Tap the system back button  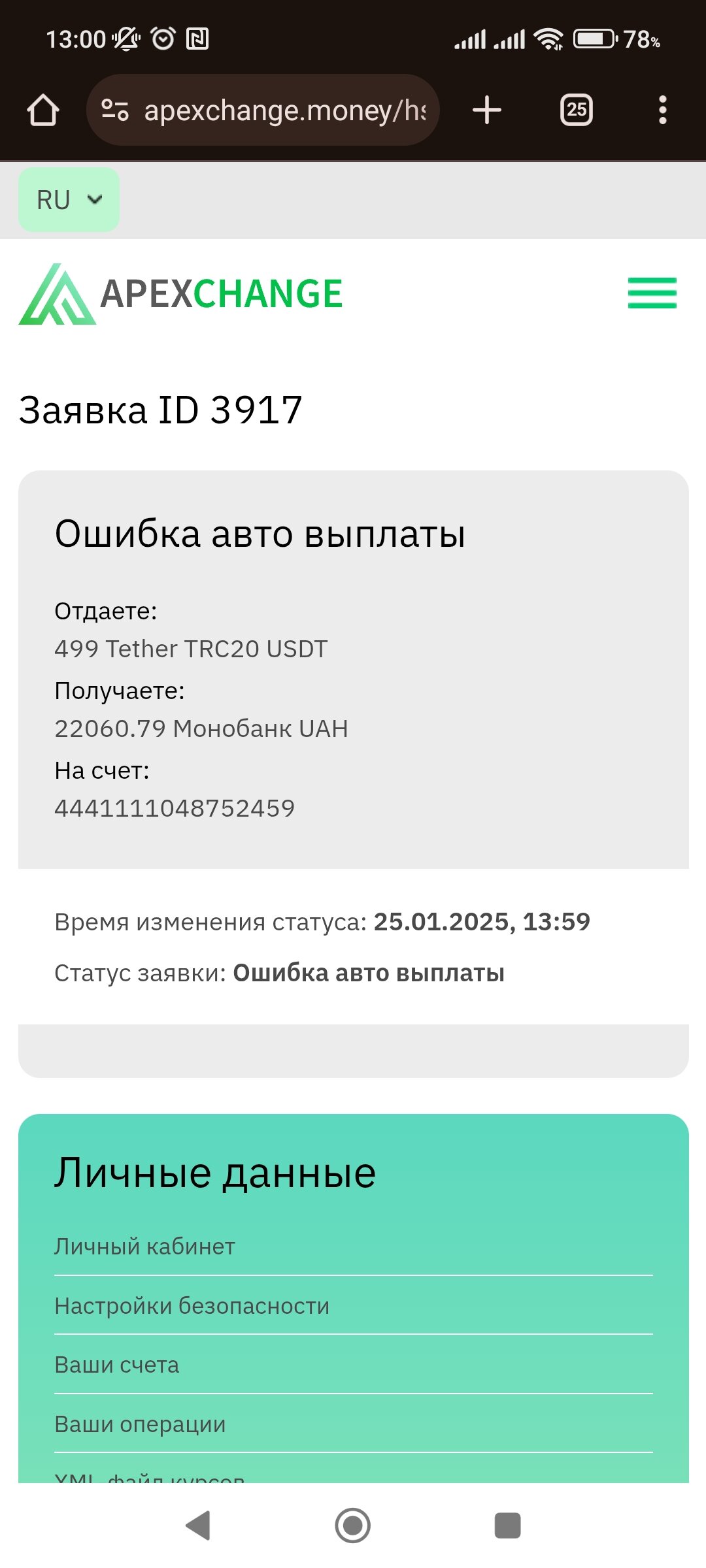click(x=198, y=1526)
